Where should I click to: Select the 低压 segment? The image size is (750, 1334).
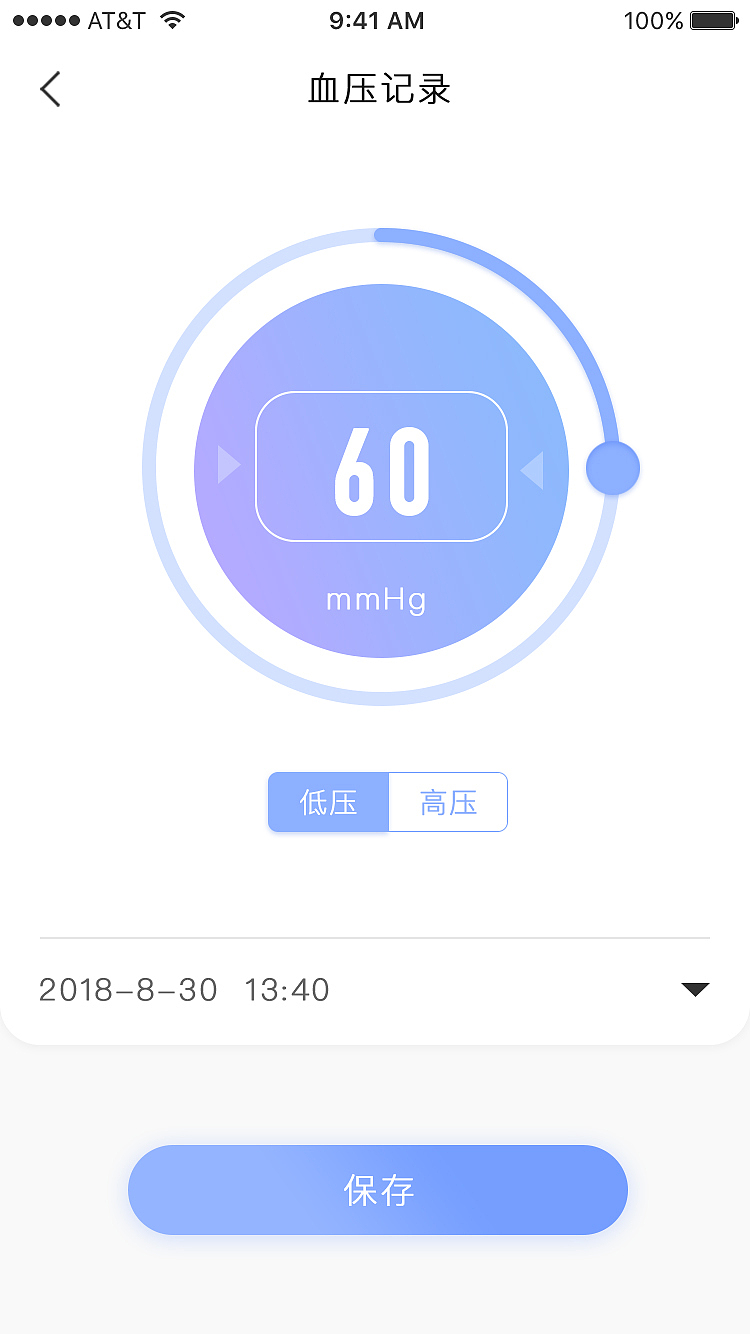pos(328,802)
